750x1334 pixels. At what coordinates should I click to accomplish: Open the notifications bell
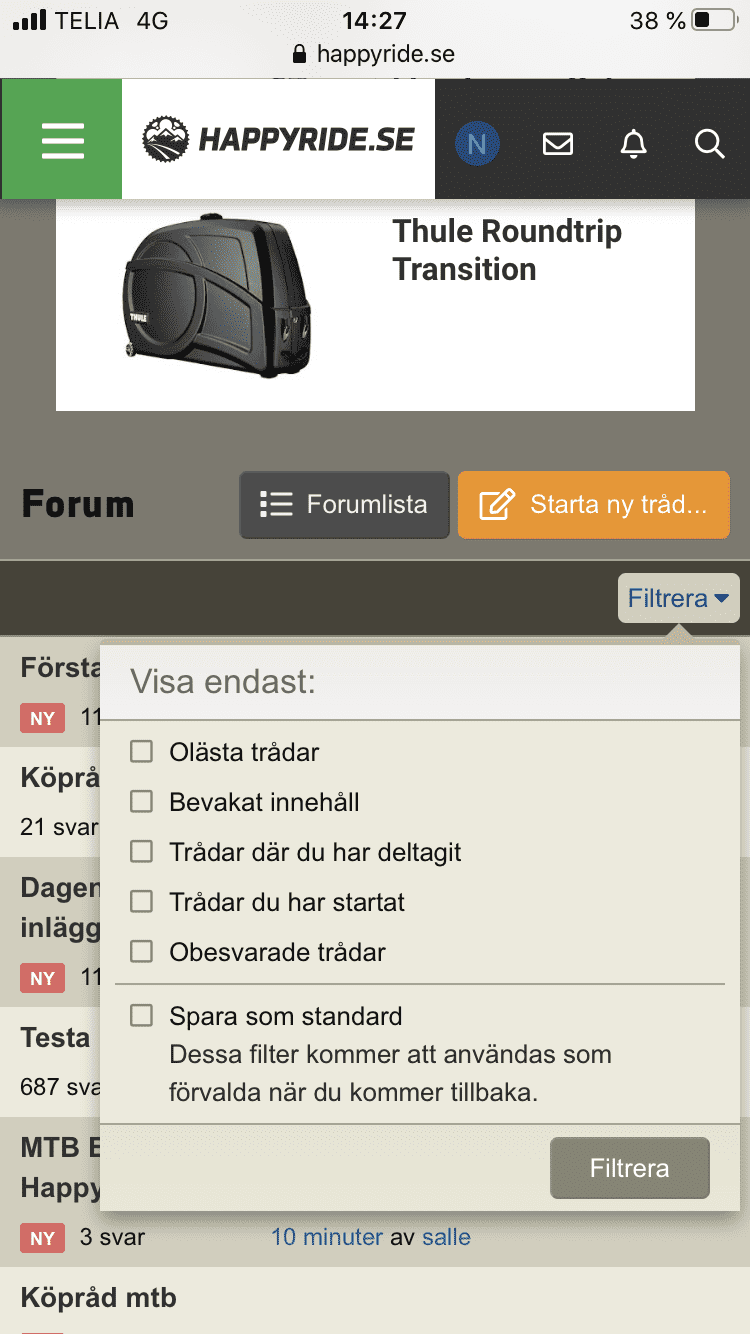point(633,144)
